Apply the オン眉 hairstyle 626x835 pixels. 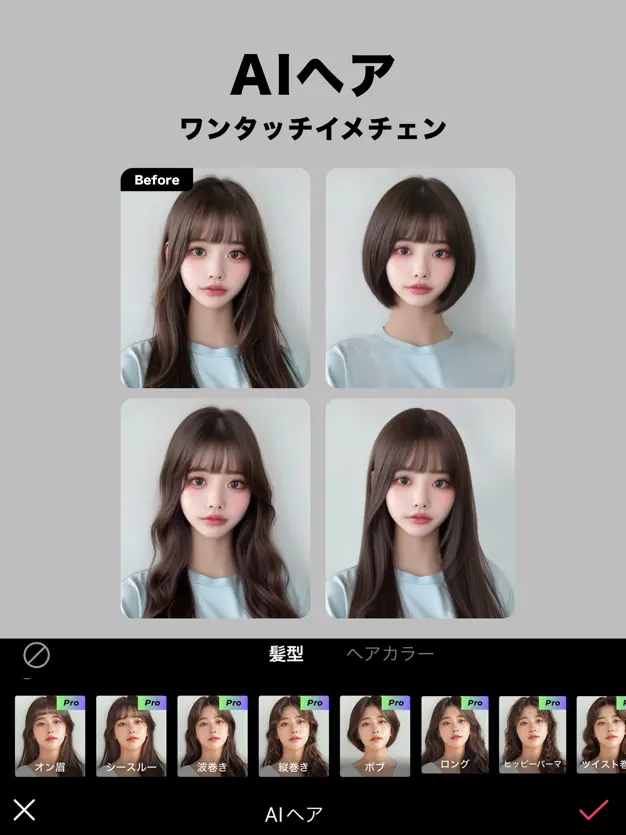click(49, 736)
